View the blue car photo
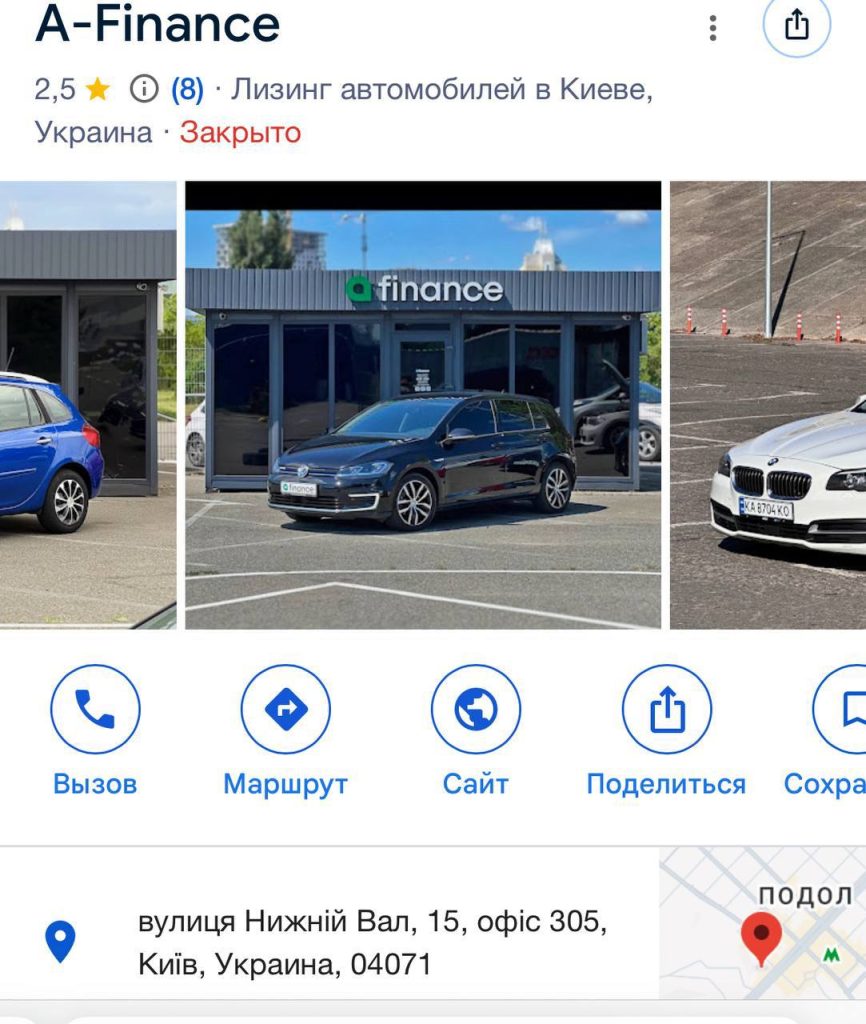The width and height of the screenshot is (866, 1024). click(x=87, y=405)
